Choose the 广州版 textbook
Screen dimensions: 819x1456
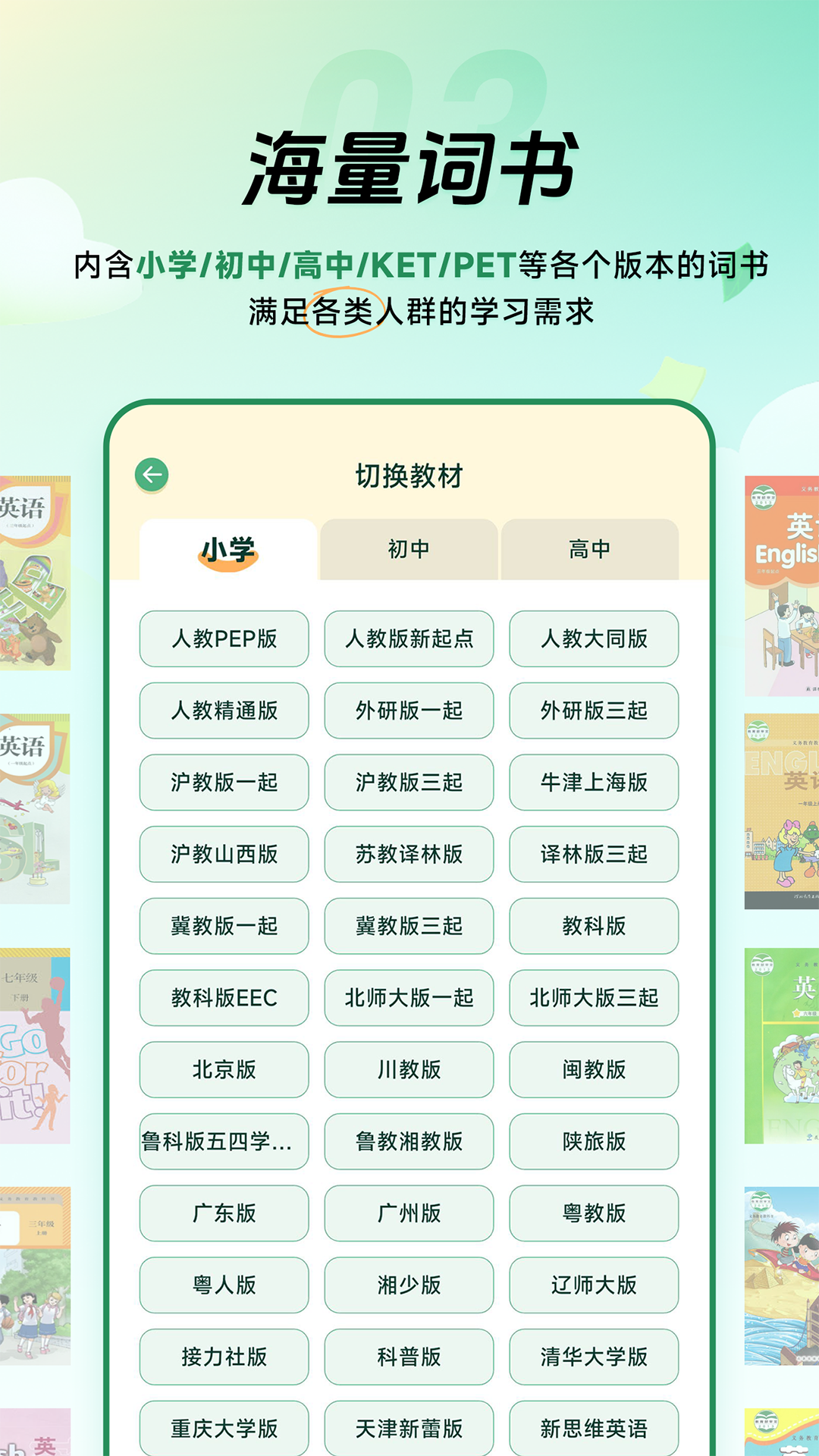click(409, 1214)
